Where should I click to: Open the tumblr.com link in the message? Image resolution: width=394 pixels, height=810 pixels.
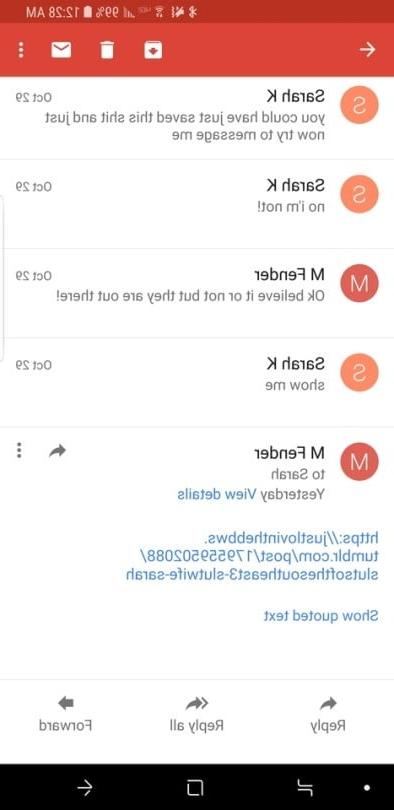click(252, 556)
